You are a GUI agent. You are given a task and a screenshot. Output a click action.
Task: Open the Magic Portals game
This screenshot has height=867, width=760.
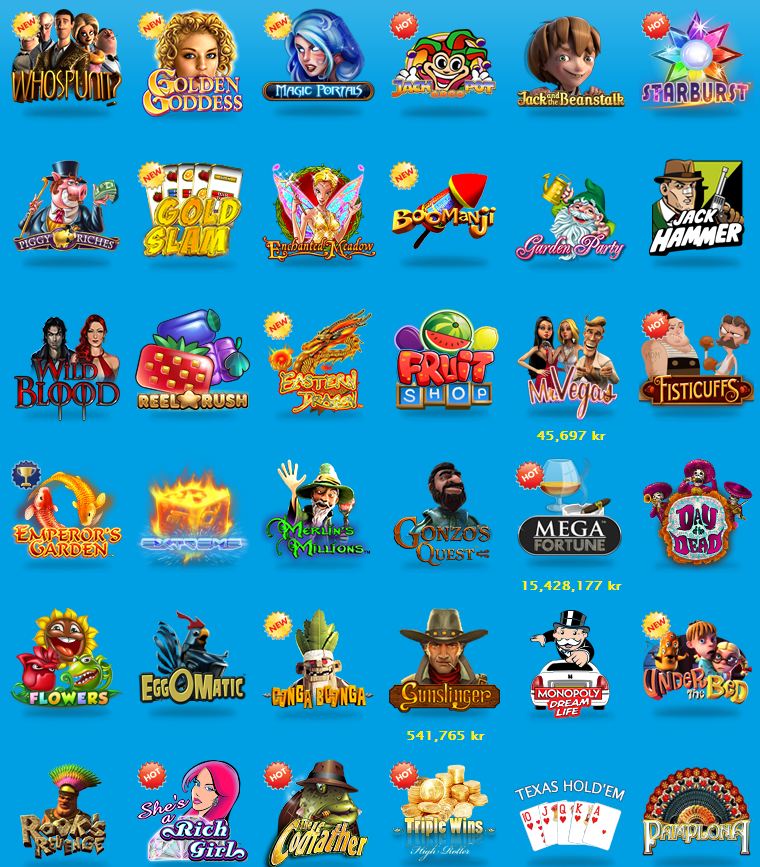(x=318, y=60)
